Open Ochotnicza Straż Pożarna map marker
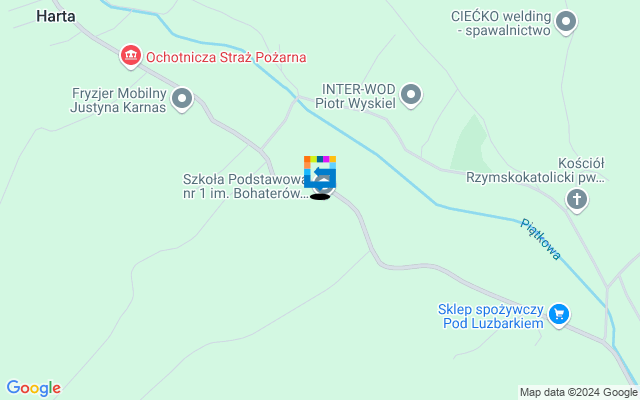 pyautogui.click(x=130, y=56)
